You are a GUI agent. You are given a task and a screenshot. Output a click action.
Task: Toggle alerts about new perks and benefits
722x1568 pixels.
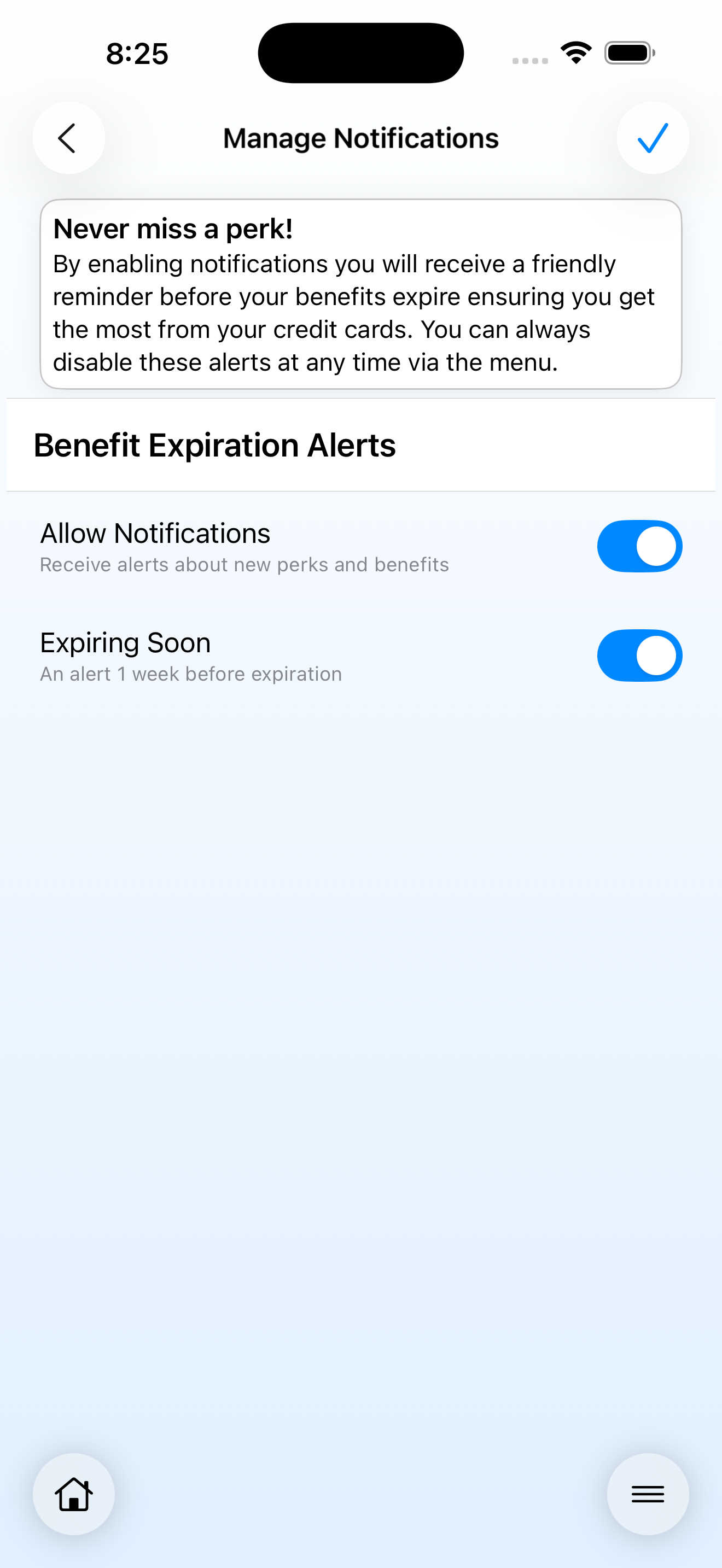639,546
